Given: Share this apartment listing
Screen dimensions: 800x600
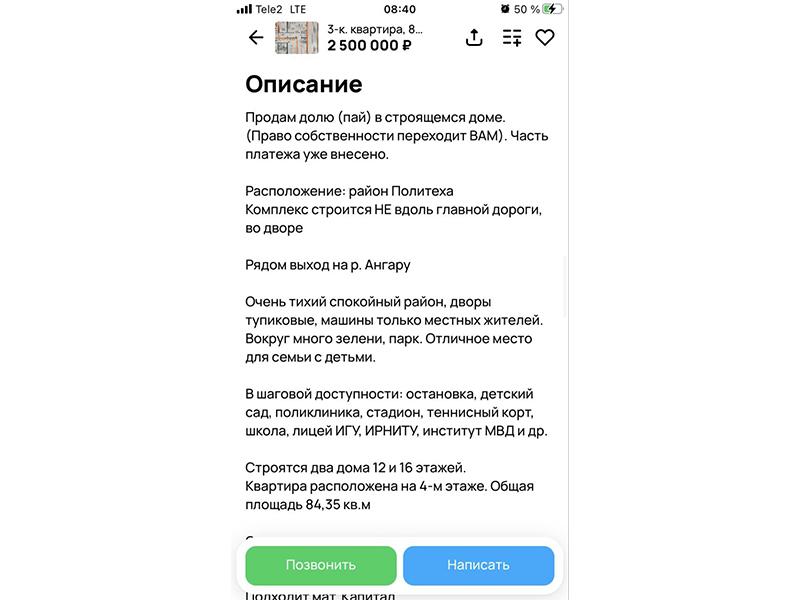Looking at the screenshot, I should pyautogui.click(x=474, y=38).
